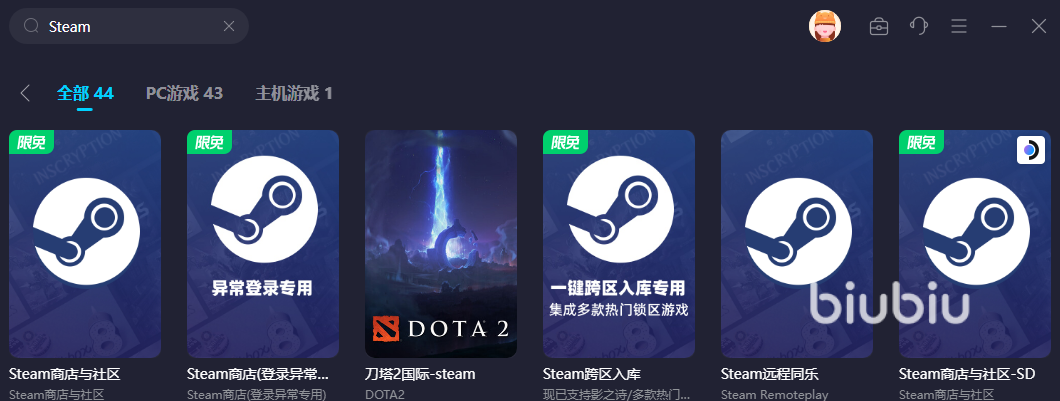Open Steam商店与社区 card

tap(85, 244)
